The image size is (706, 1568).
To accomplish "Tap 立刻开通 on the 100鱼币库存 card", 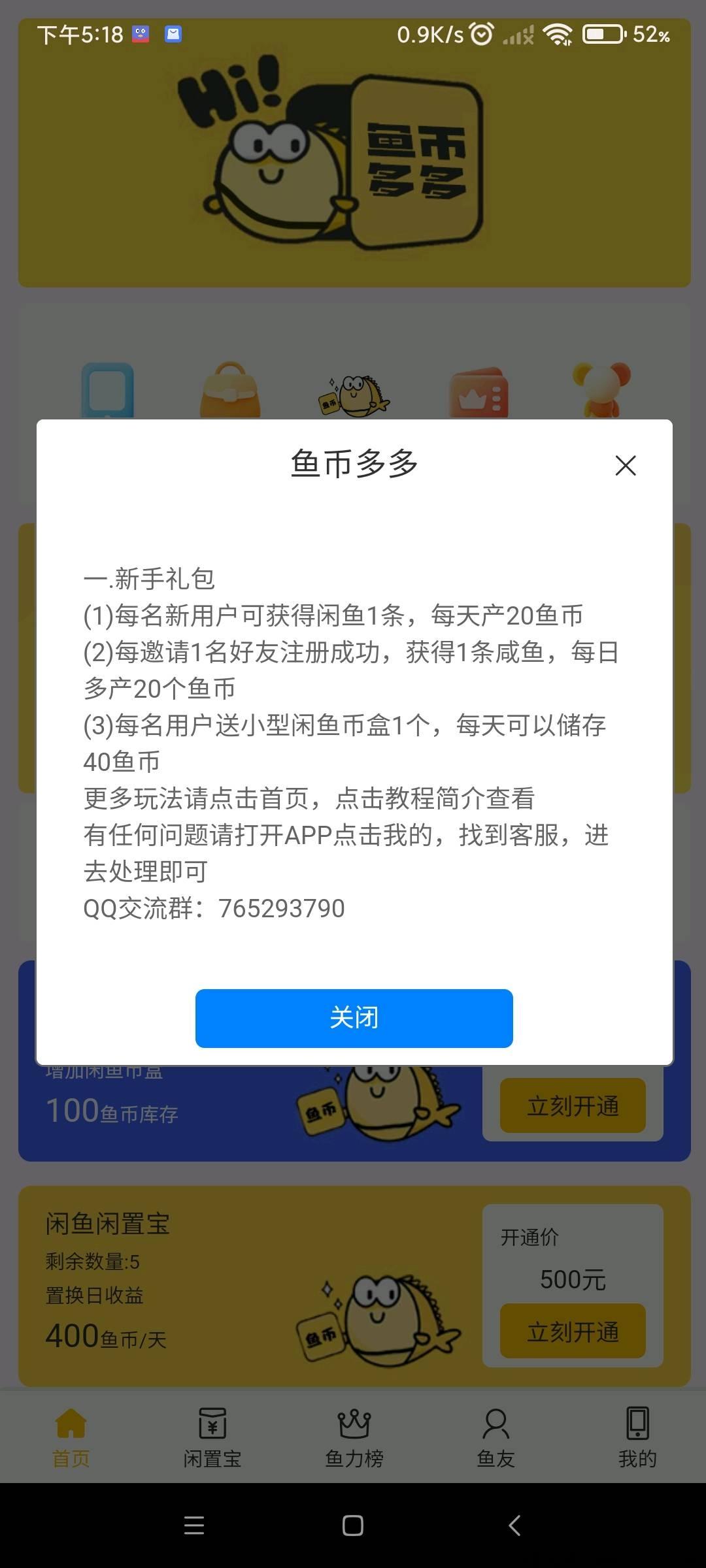I will (573, 1105).
